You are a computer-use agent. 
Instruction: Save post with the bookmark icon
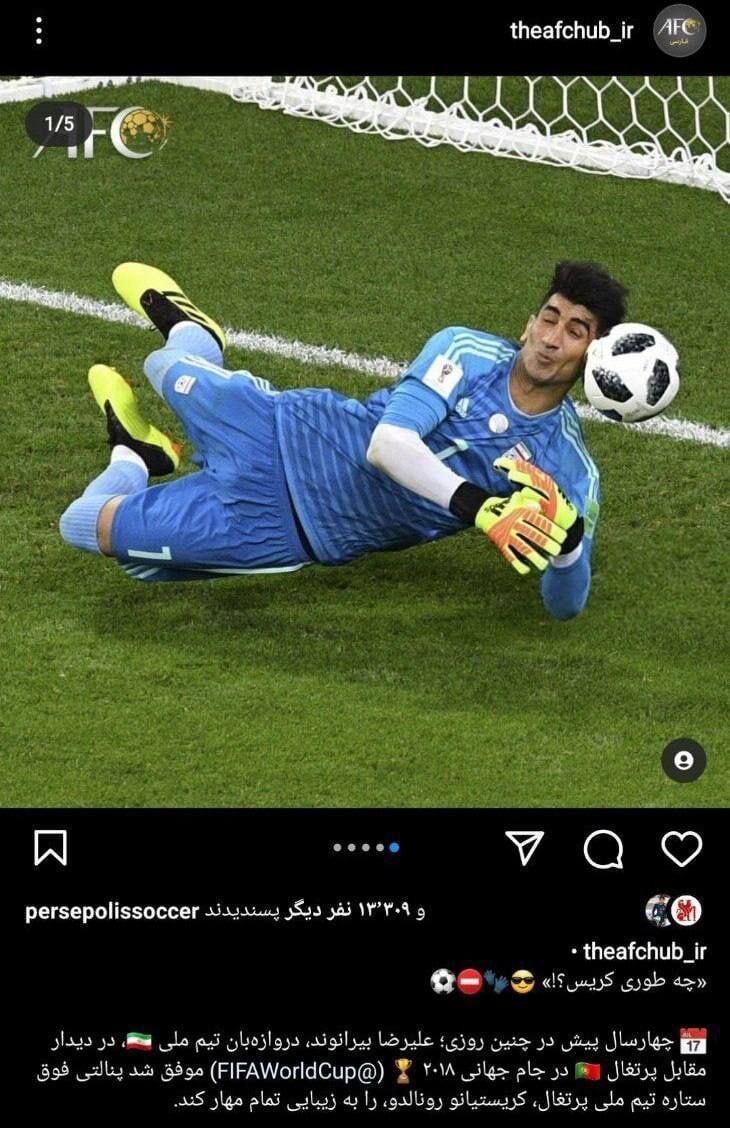click(x=50, y=848)
